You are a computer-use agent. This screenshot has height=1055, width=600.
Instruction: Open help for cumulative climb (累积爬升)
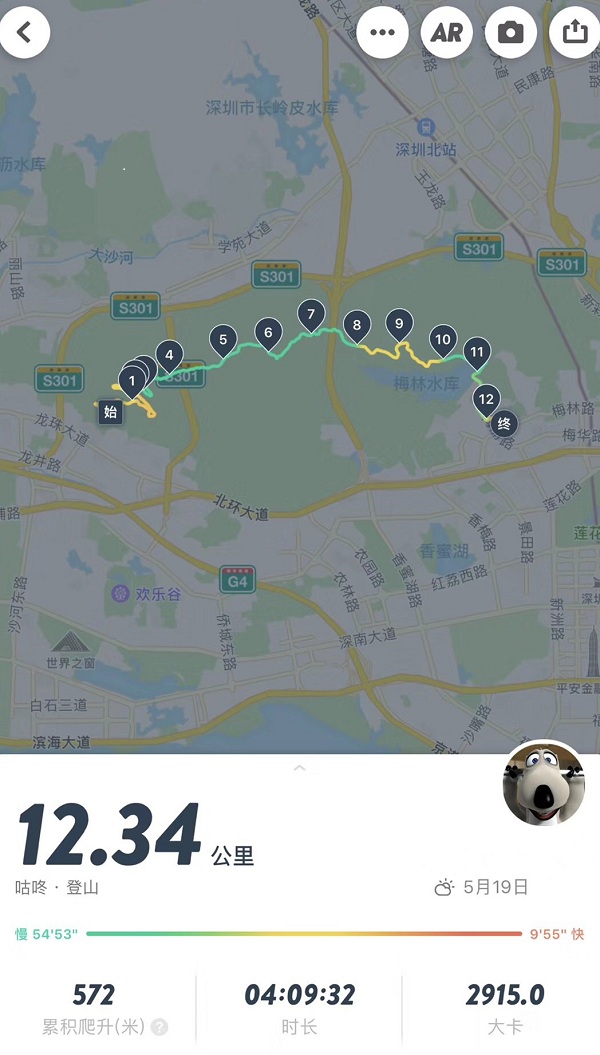click(159, 1027)
